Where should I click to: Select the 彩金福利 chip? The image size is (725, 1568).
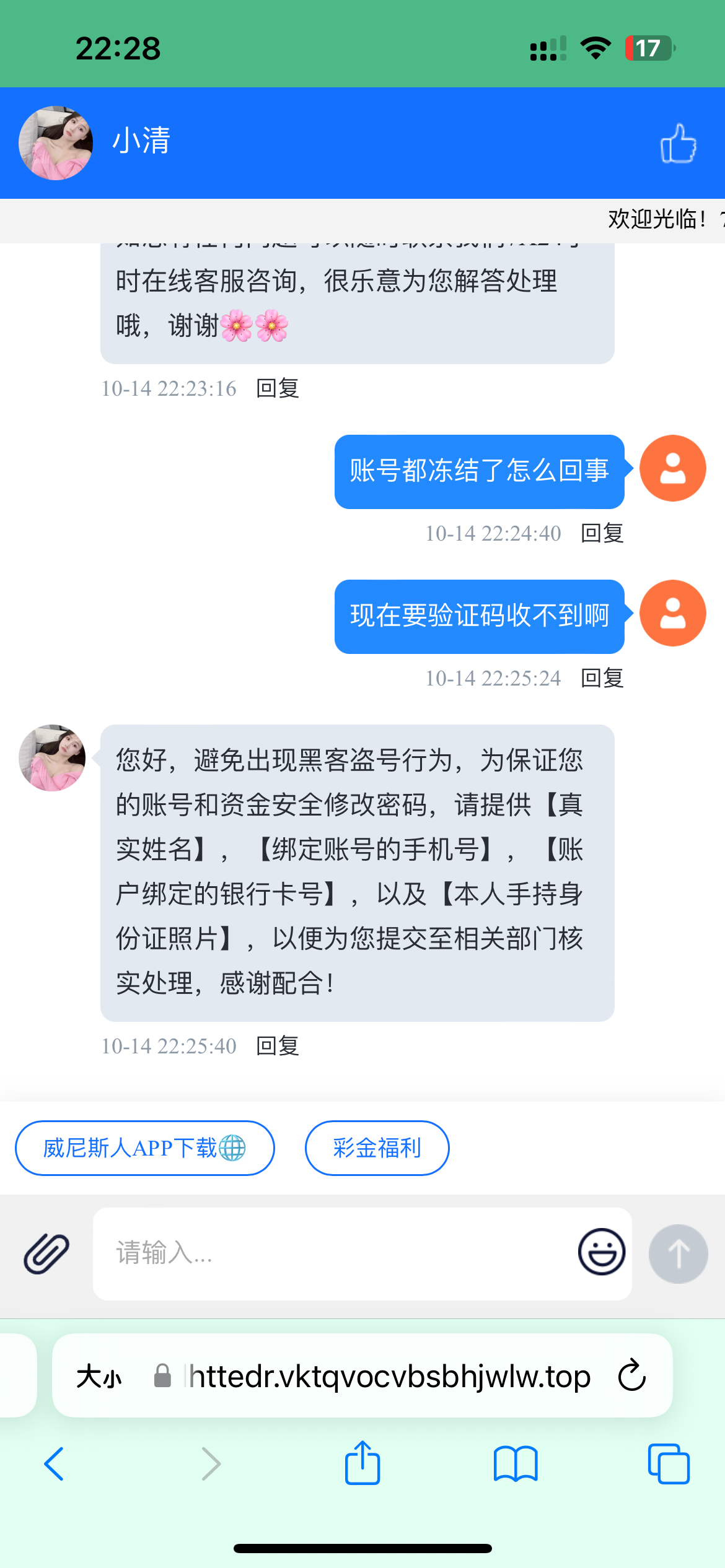point(377,1148)
